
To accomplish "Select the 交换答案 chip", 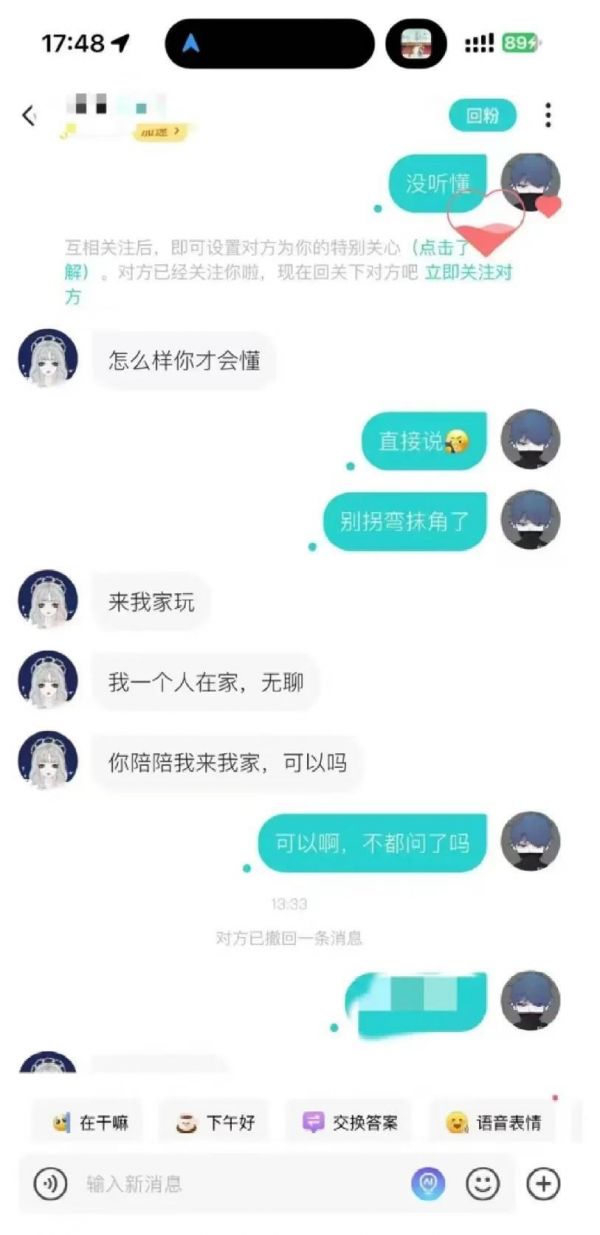I will (350, 1123).
